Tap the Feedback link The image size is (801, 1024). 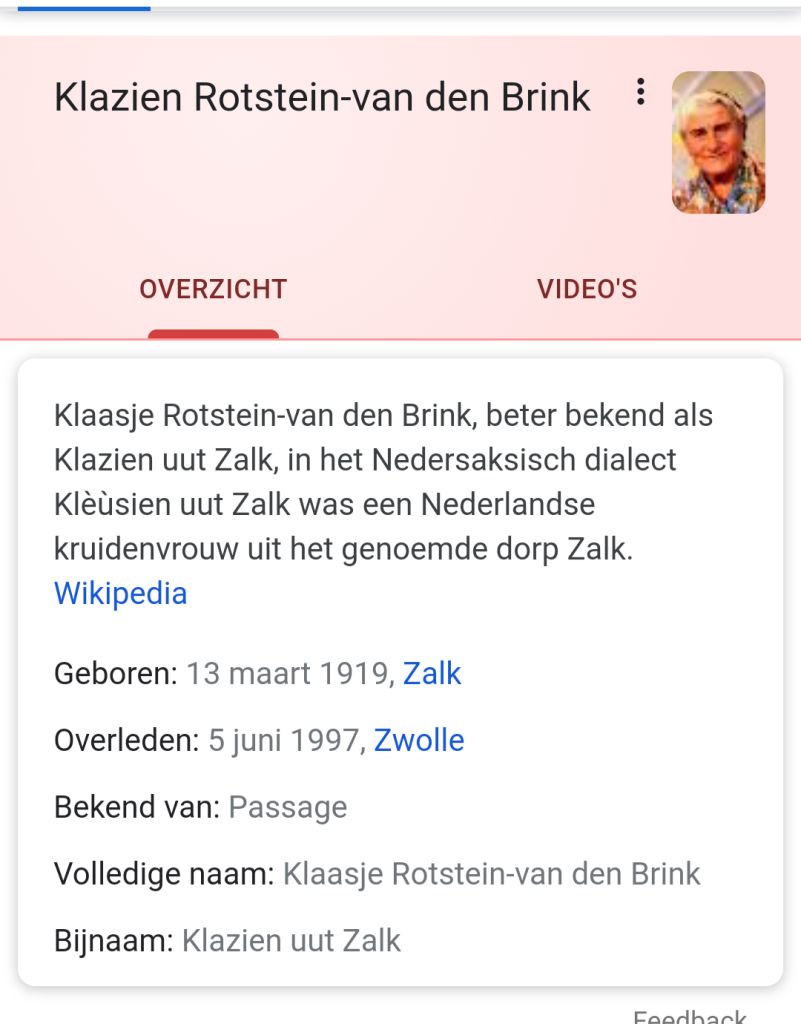[x=690, y=1015]
